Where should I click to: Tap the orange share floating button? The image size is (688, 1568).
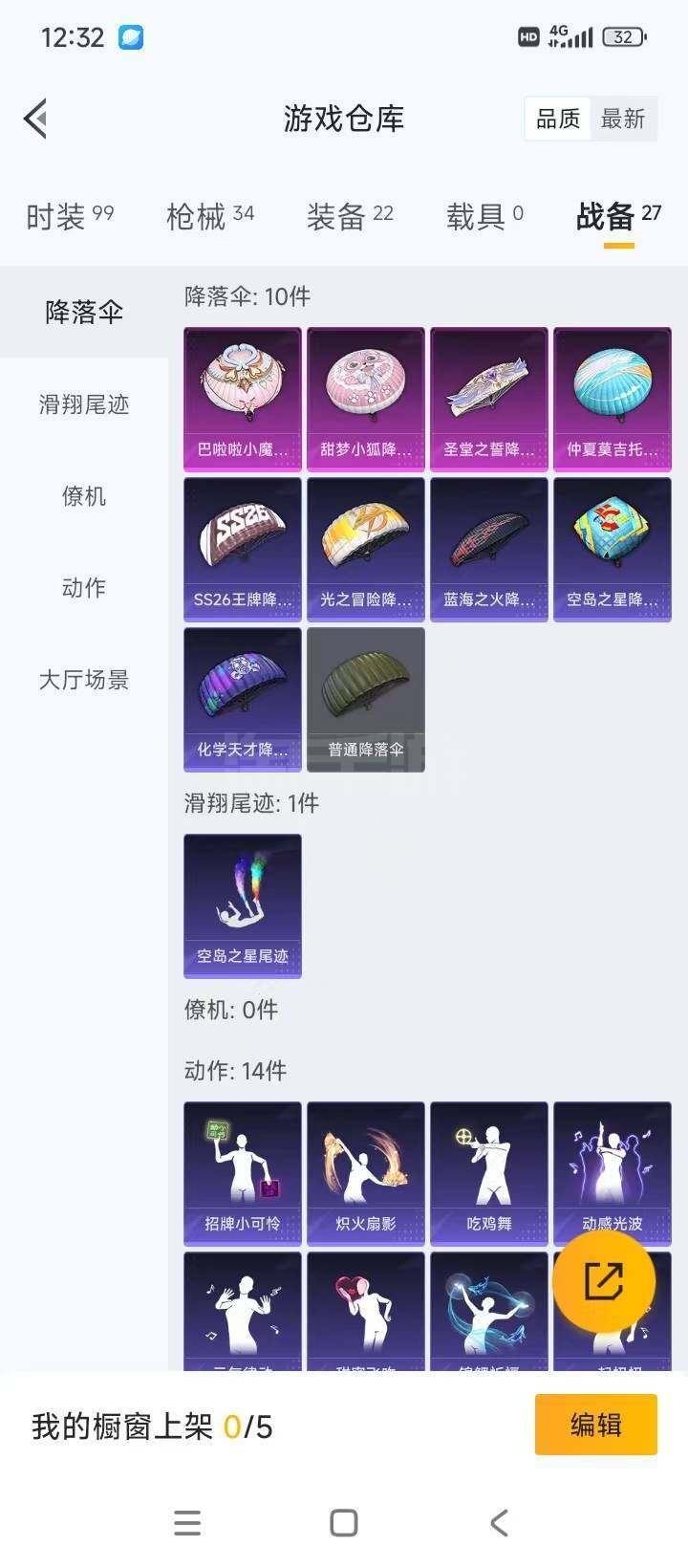click(x=604, y=1281)
